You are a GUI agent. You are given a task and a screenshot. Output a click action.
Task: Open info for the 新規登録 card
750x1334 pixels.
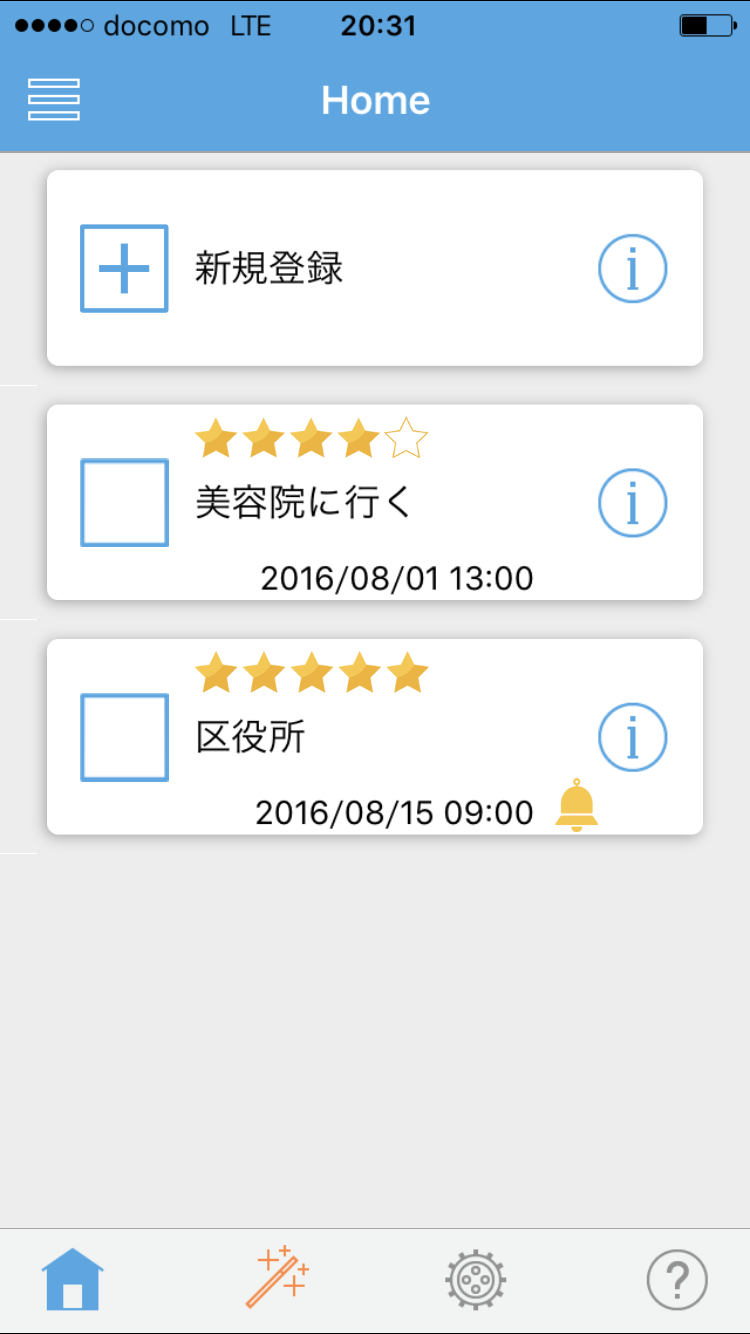coord(632,268)
